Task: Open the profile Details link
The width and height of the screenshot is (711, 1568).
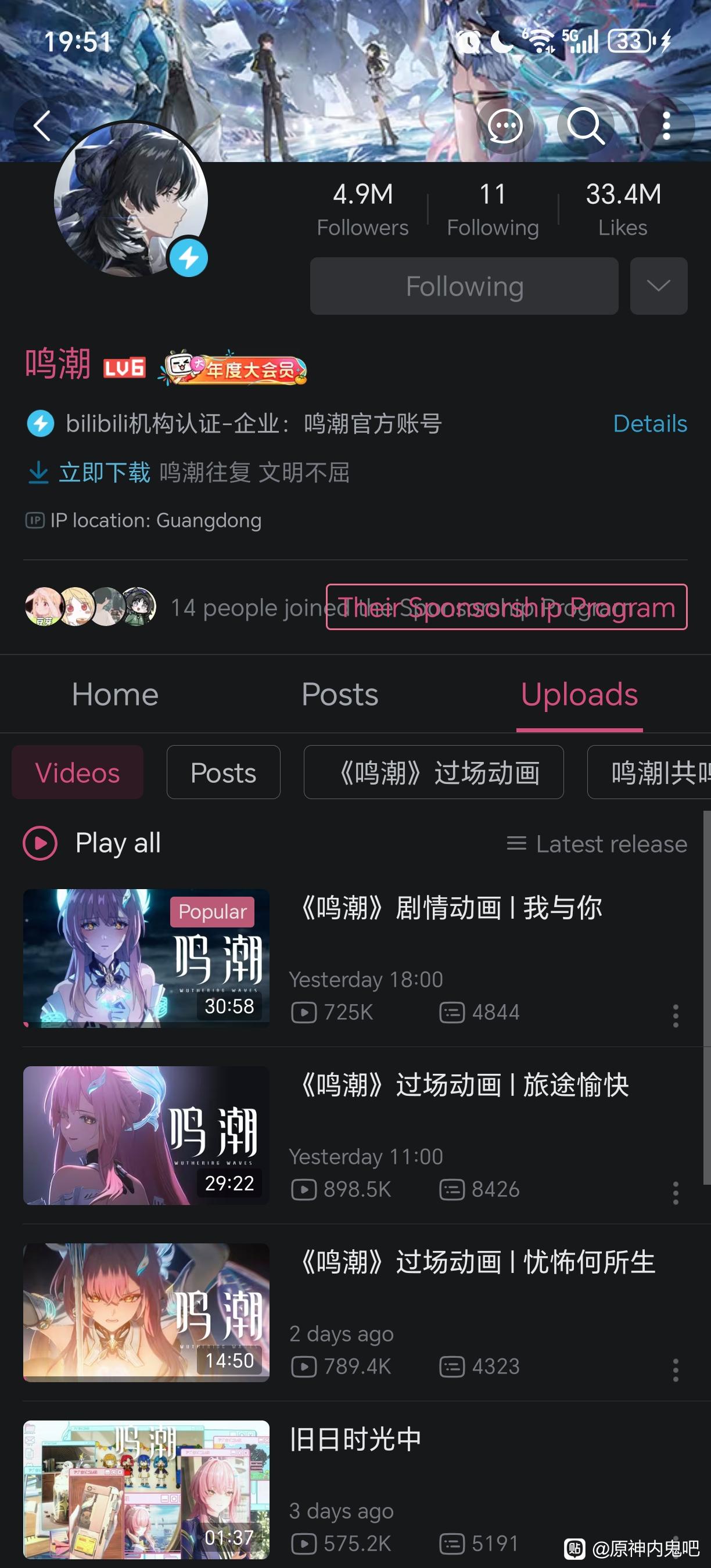Action: pos(649,424)
